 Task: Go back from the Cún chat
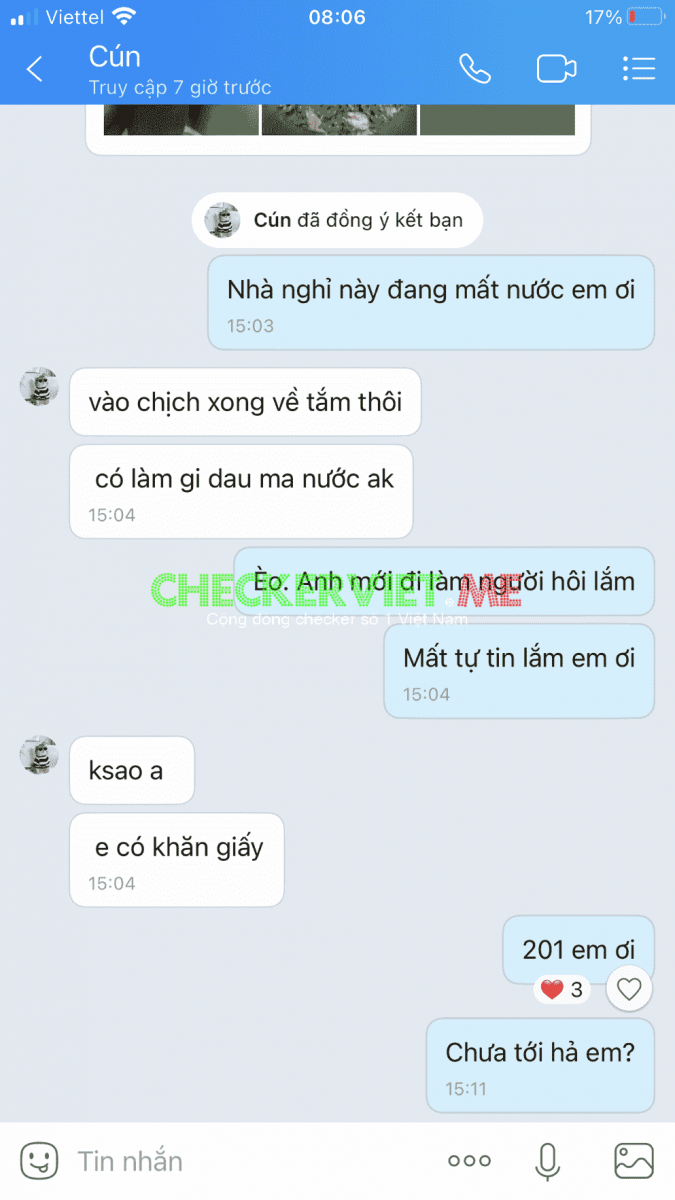(x=35, y=69)
